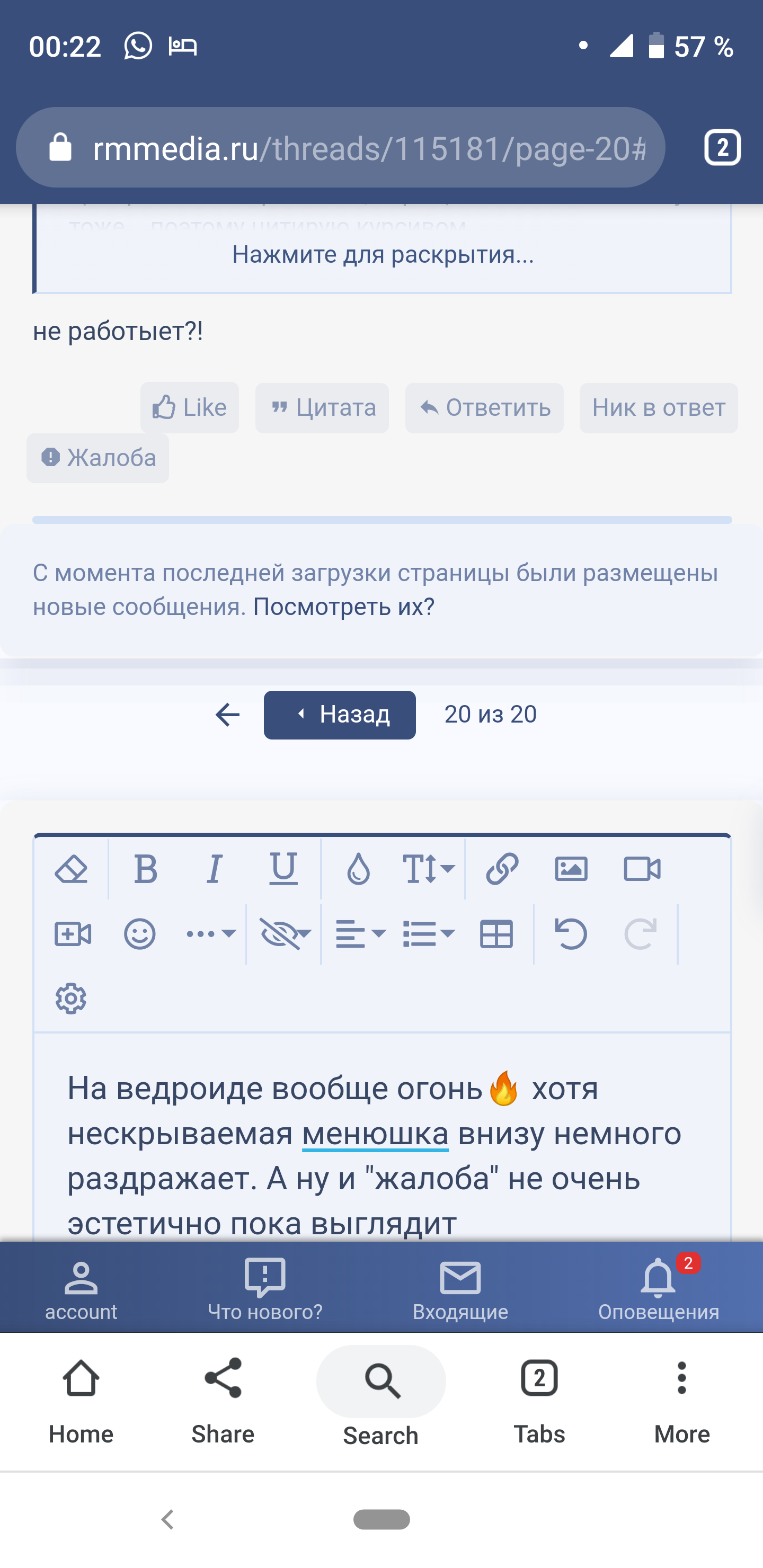
Task: Open the editor settings gear
Action: coord(70,998)
